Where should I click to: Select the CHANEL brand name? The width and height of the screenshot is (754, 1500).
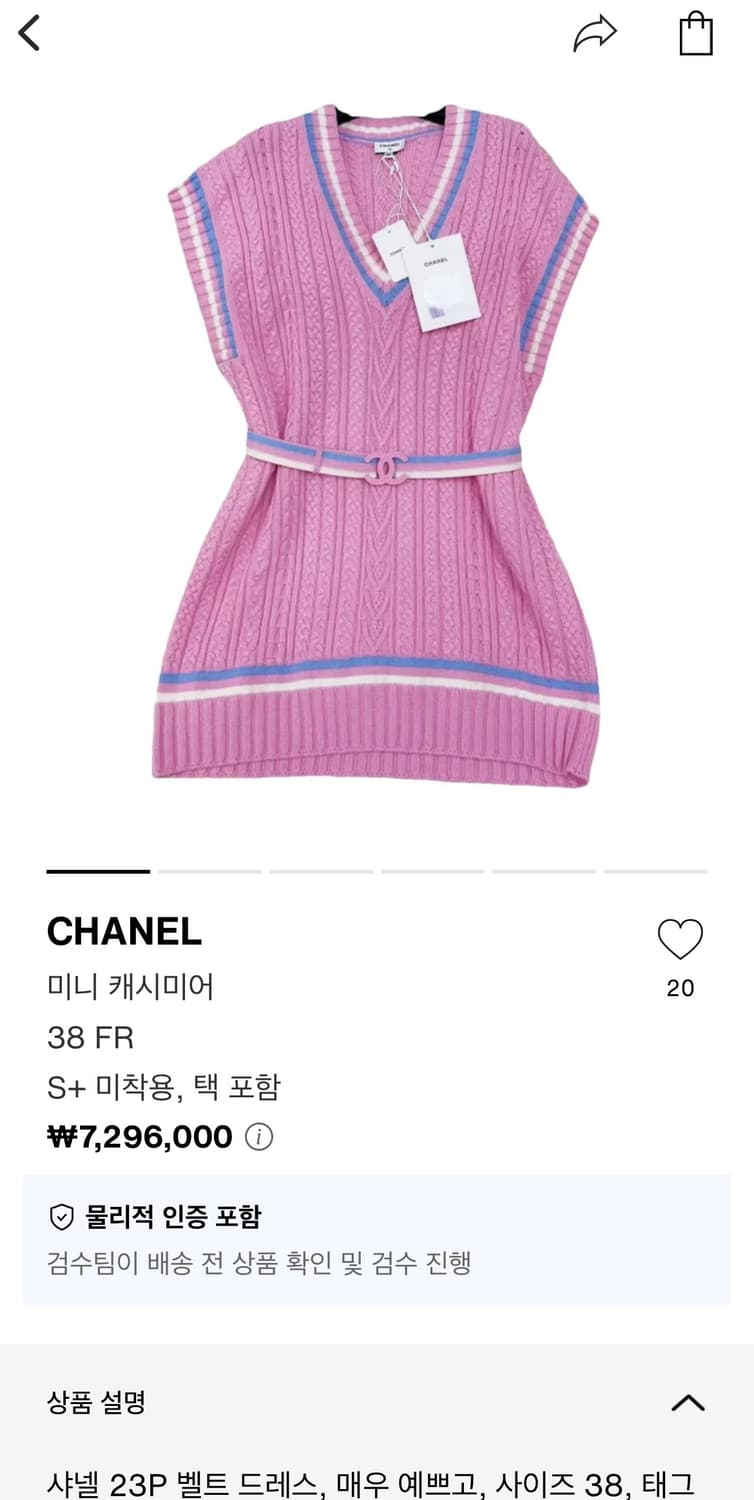[x=123, y=931]
